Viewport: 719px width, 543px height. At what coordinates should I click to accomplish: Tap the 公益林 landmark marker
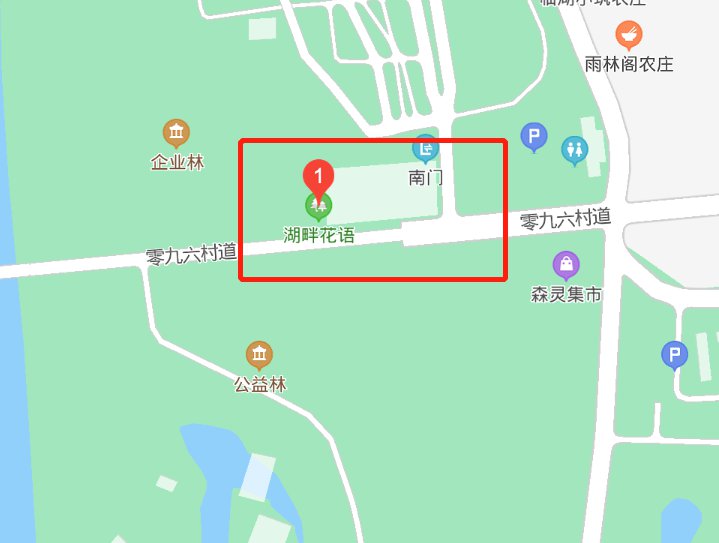260,354
